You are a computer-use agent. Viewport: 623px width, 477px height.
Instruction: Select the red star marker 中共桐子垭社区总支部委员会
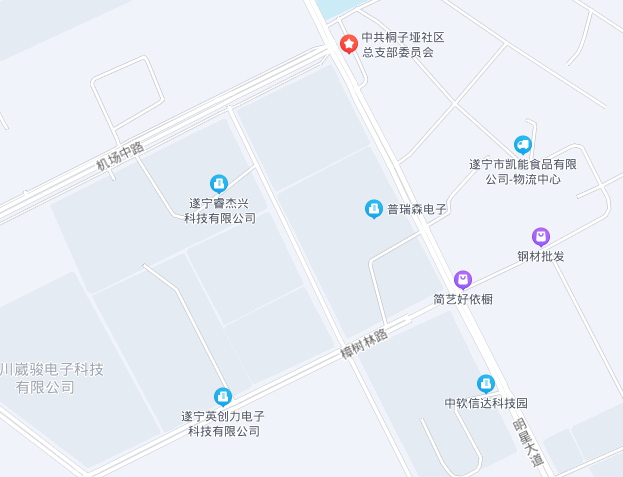348,44
